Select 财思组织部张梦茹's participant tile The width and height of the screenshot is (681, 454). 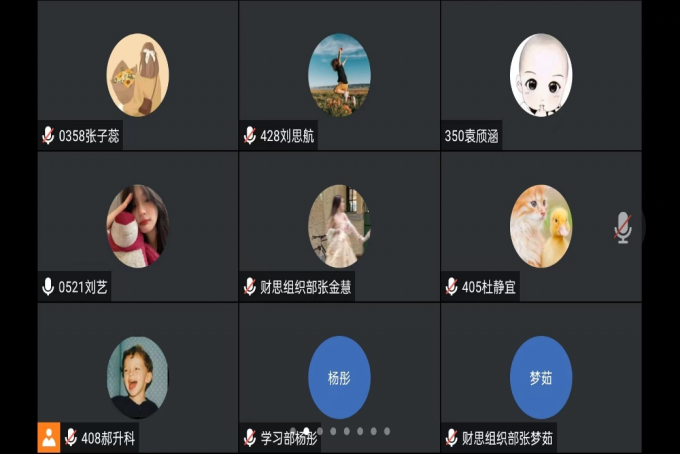point(540,377)
